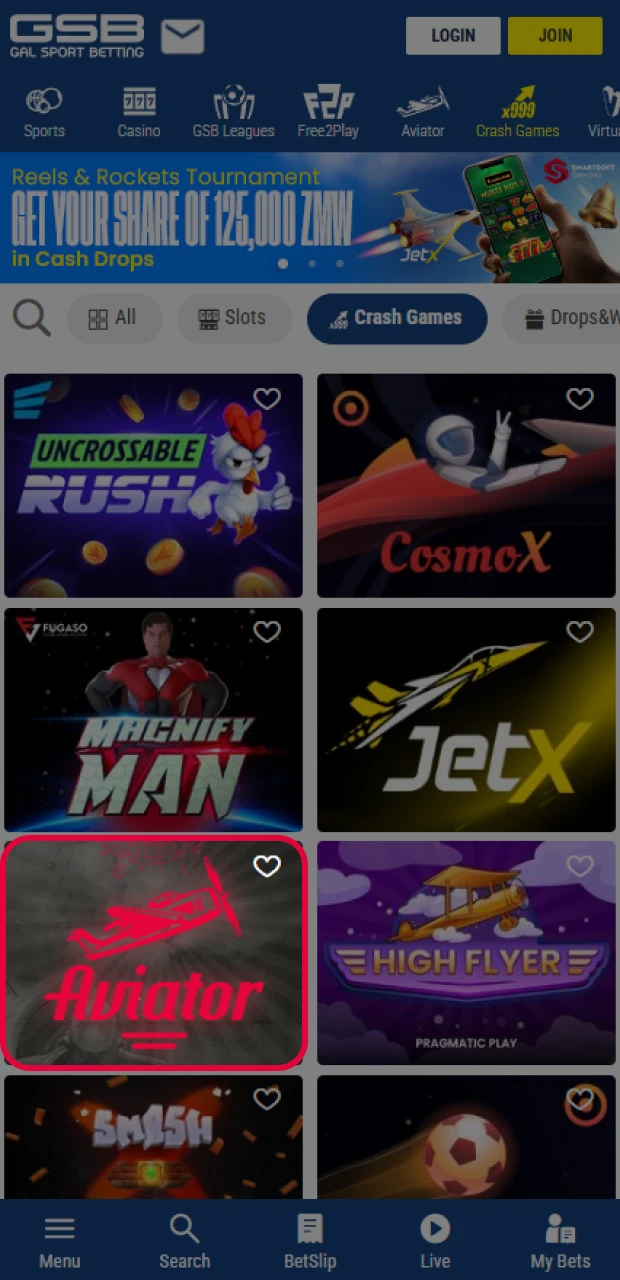Open the Menu in bottom bar
The image size is (620, 1280).
[x=59, y=1242]
